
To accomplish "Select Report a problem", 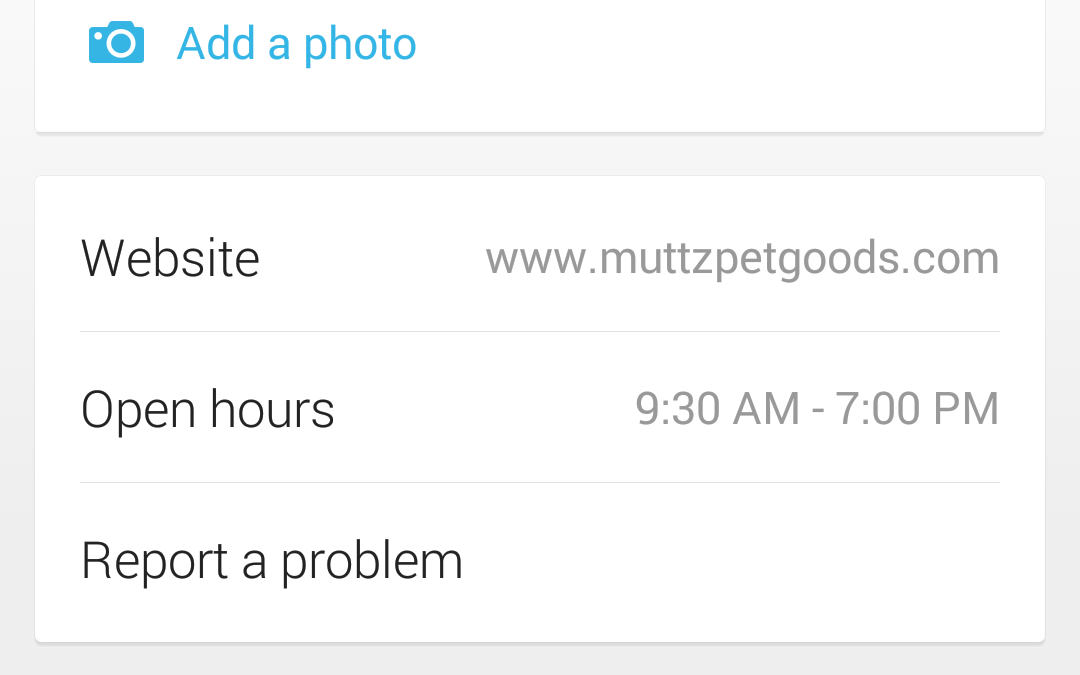I will point(272,560).
